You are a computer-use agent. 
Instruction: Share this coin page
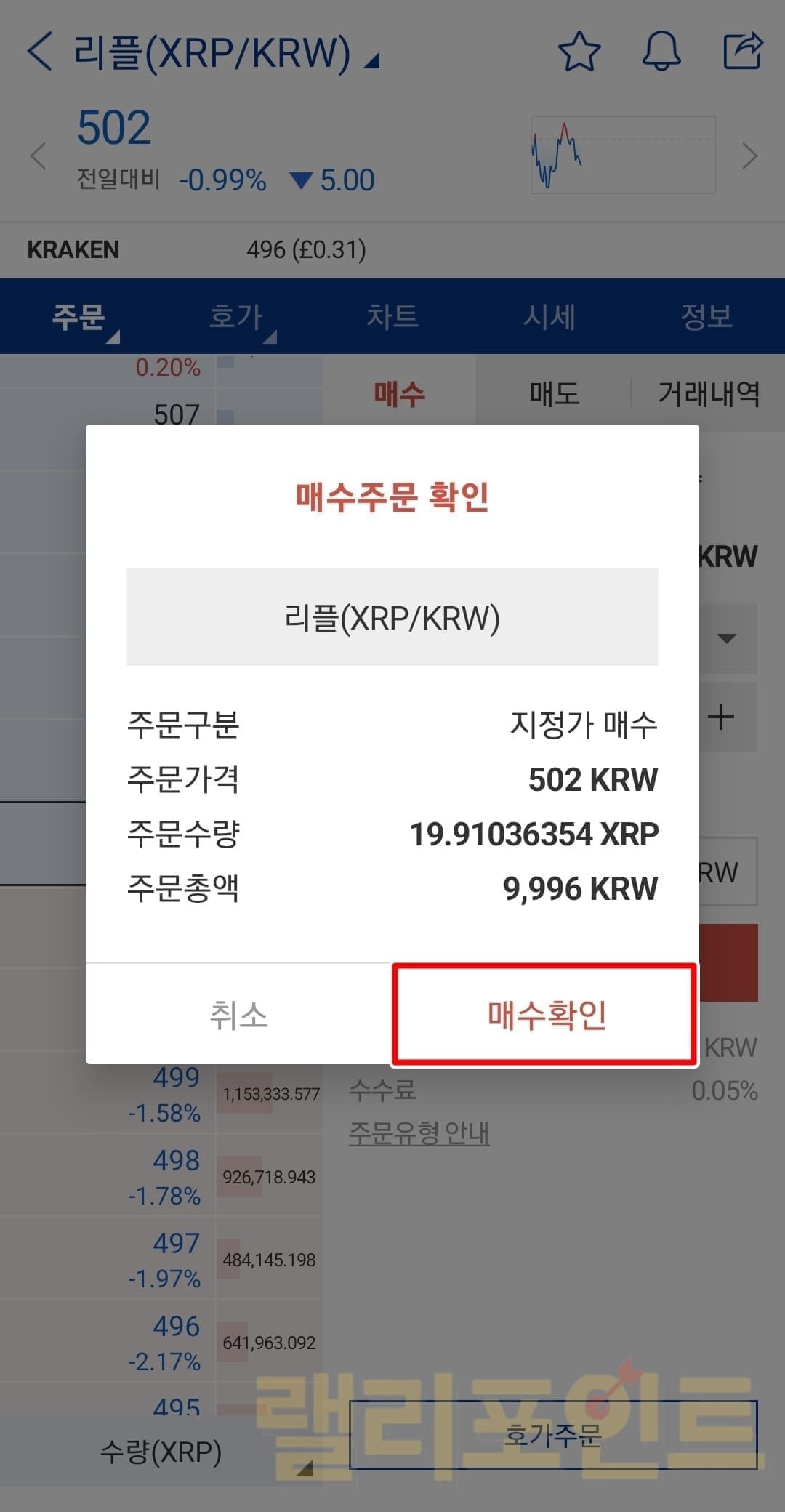pos(742,52)
